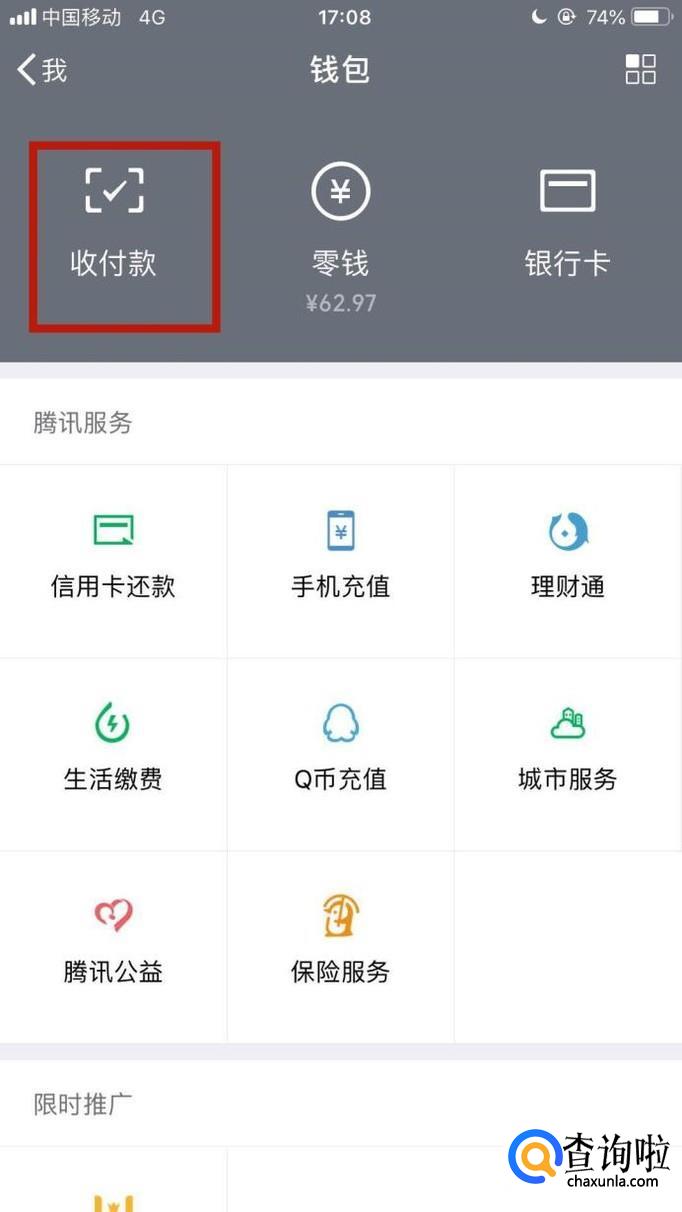This screenshot has width=682, height=1212.
Task: Open 理财通 wealth service
Action: (x=567, y=560)
